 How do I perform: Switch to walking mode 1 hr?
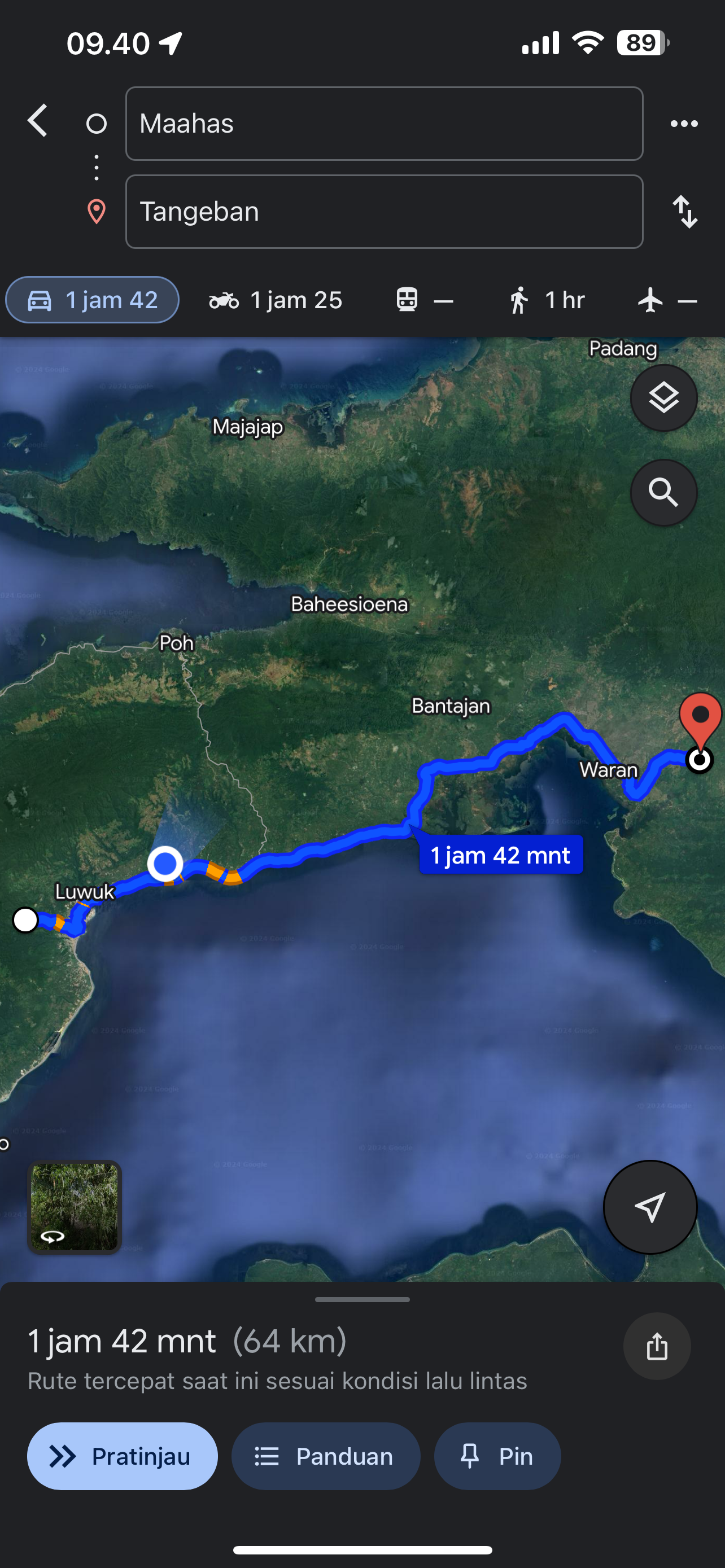[546, 300]
